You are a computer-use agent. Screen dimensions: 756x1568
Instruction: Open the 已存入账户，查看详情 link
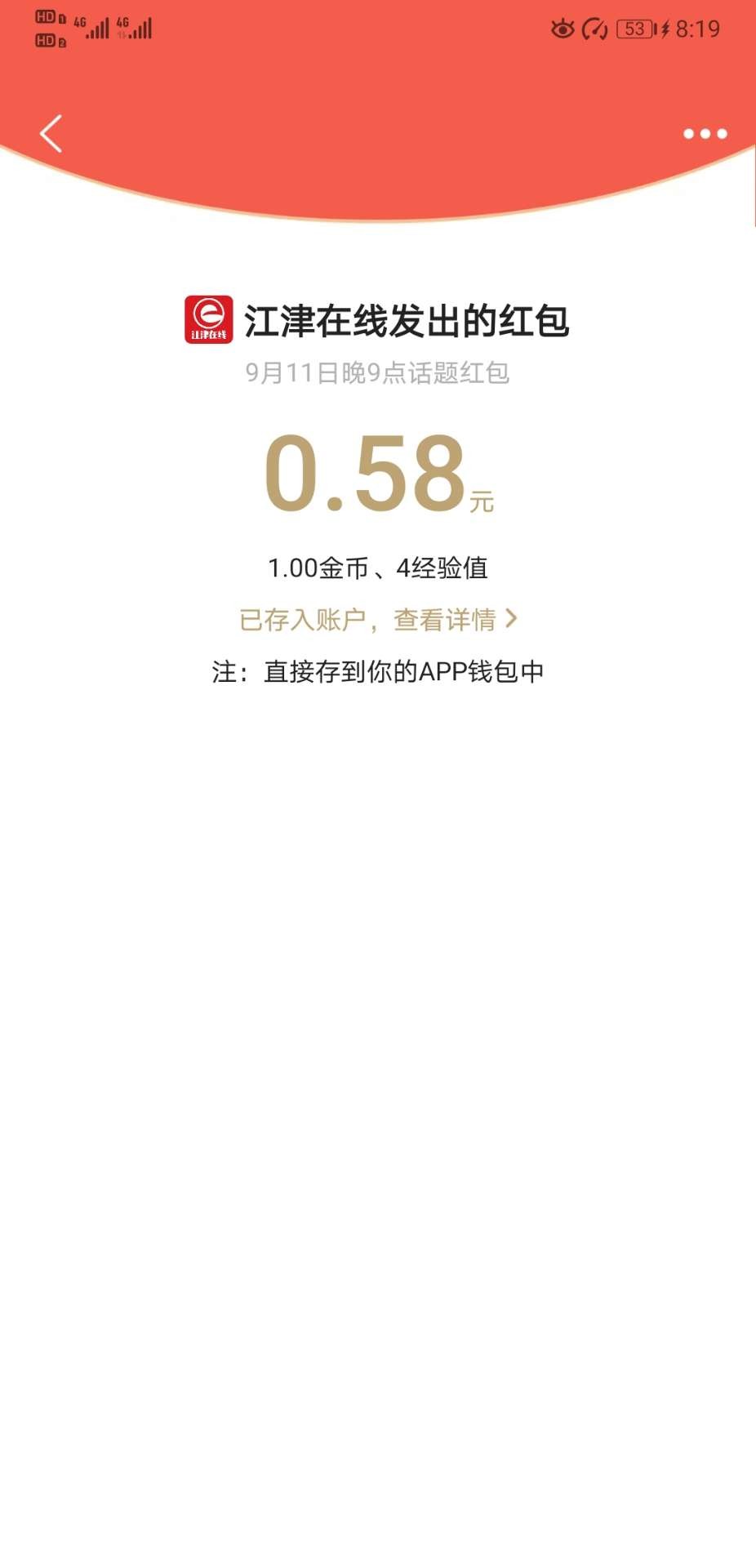tap(377, 620)
